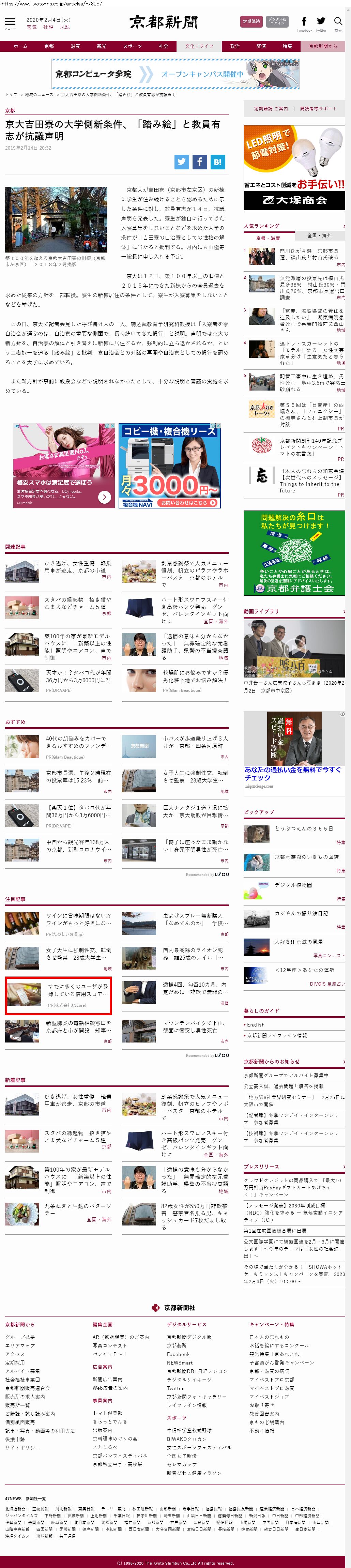
Task: Go to the ホーム navigation tab
Action: 21,46
